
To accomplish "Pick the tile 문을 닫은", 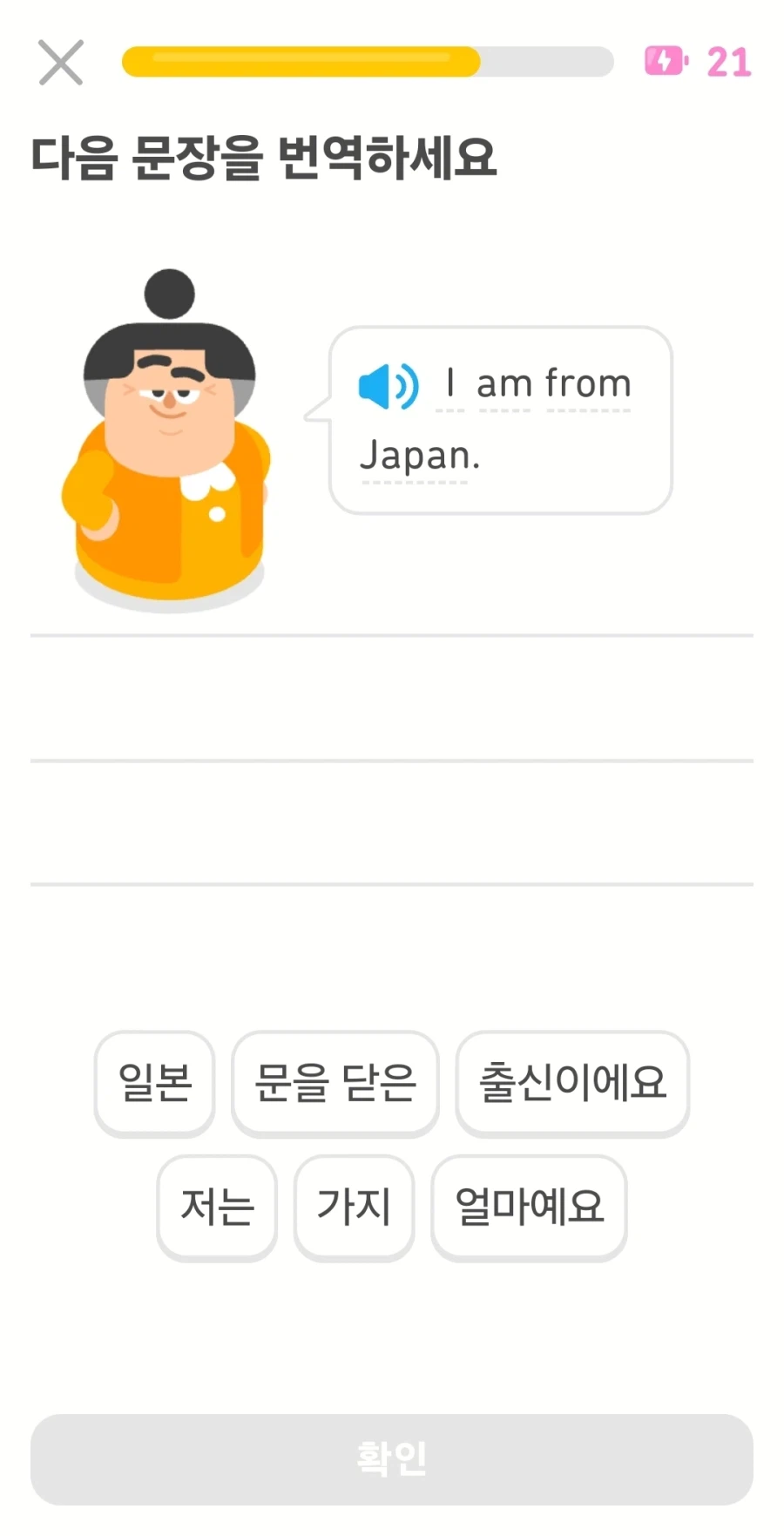I will point(335,1083).
